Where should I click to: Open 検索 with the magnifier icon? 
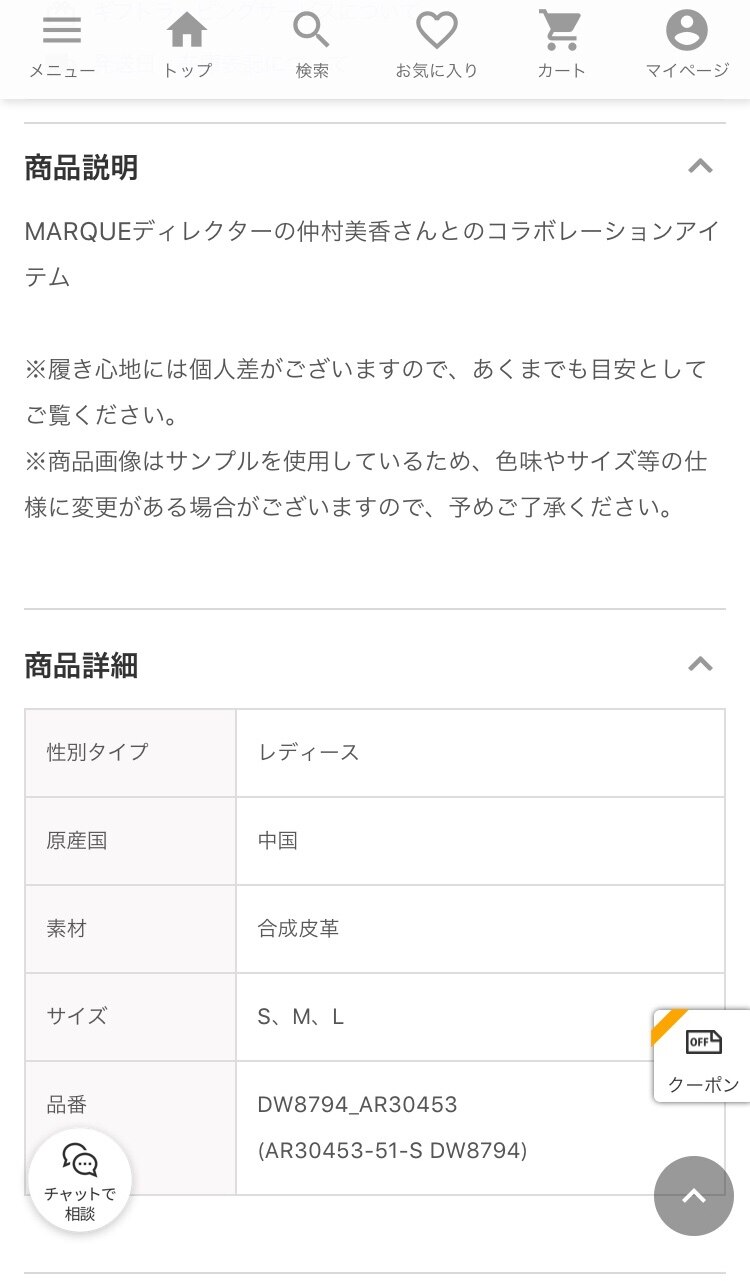coord(312,42)
